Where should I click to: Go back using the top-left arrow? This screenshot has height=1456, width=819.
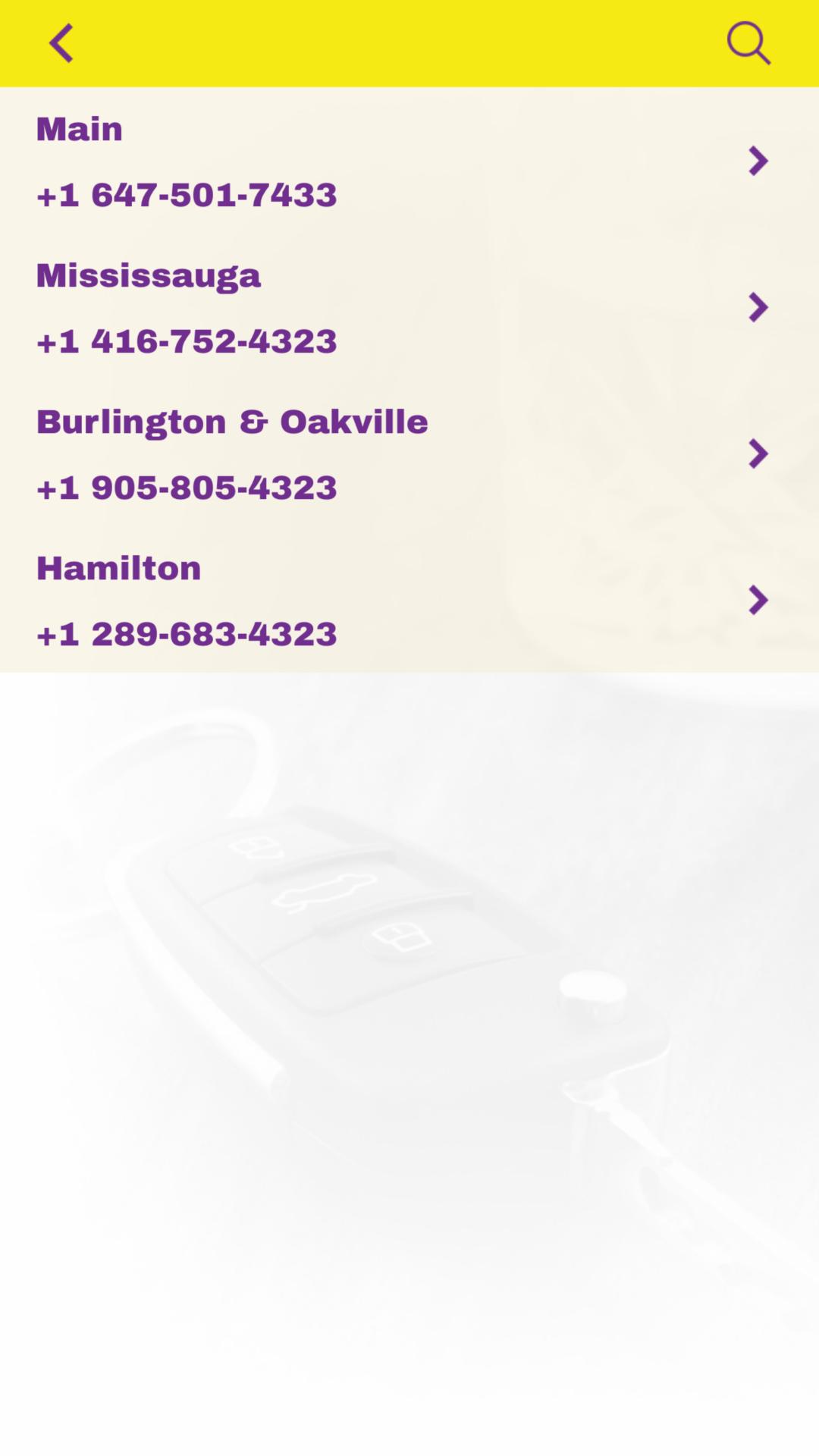tap(61, 43)
